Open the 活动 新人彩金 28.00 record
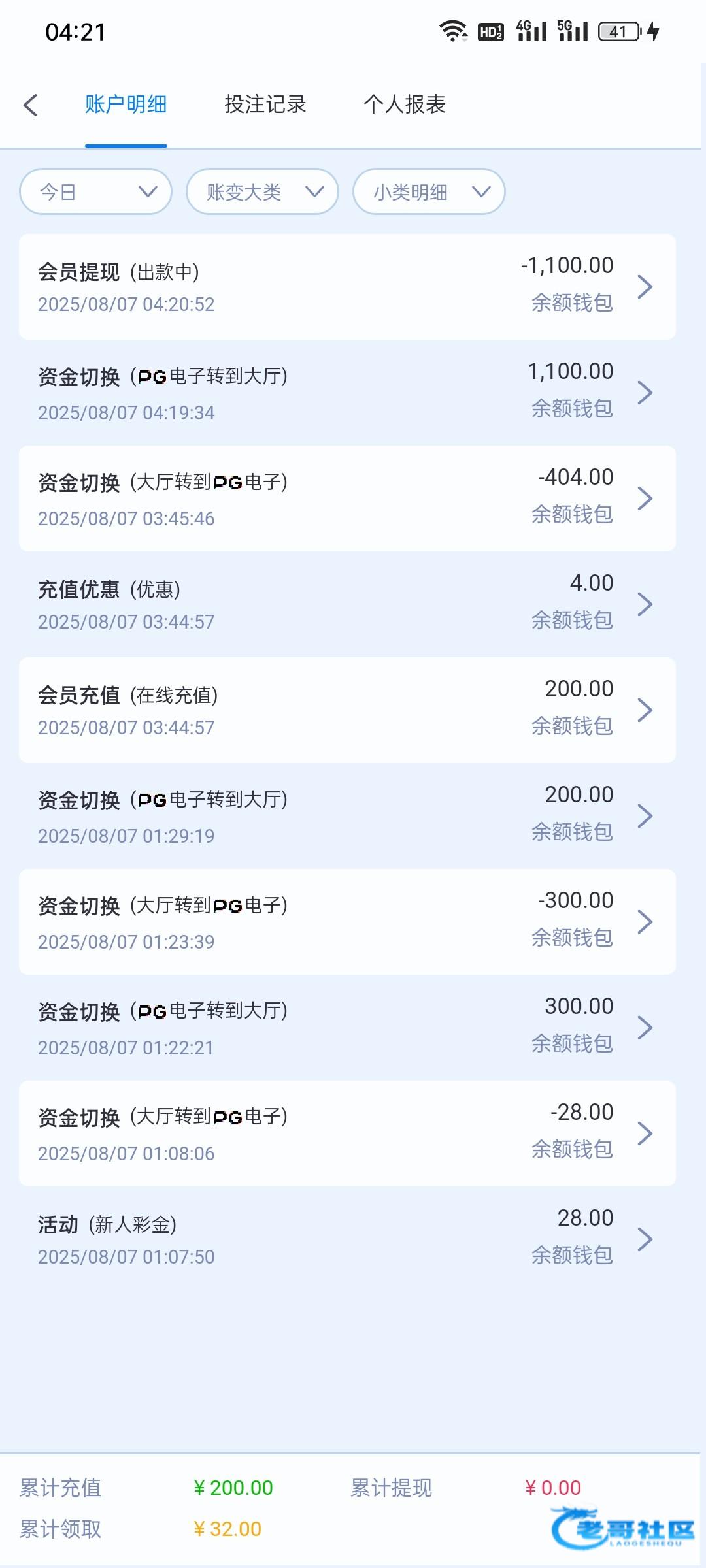 pos(347,1239)
